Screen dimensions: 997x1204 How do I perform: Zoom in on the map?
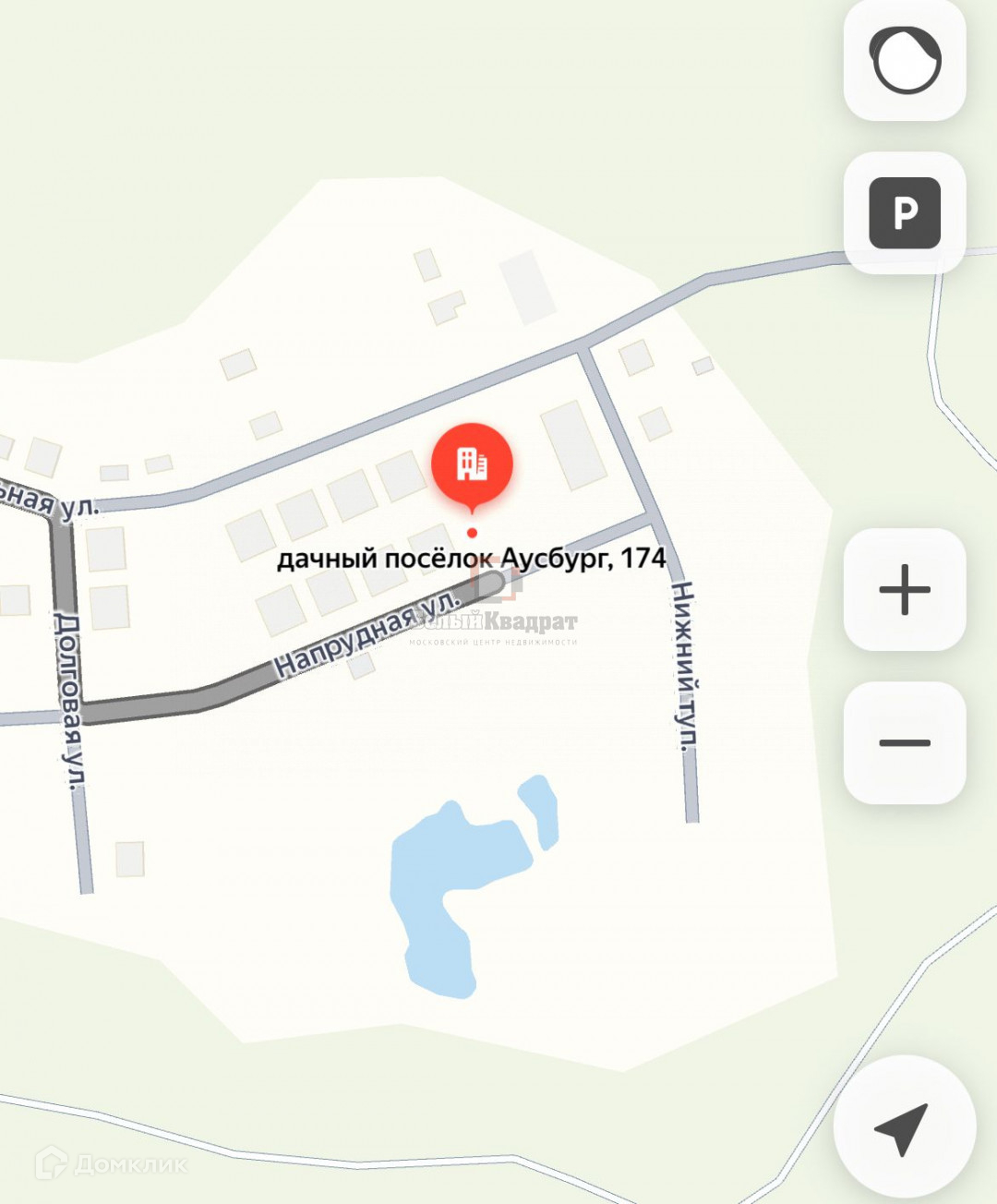click(905, 589)
